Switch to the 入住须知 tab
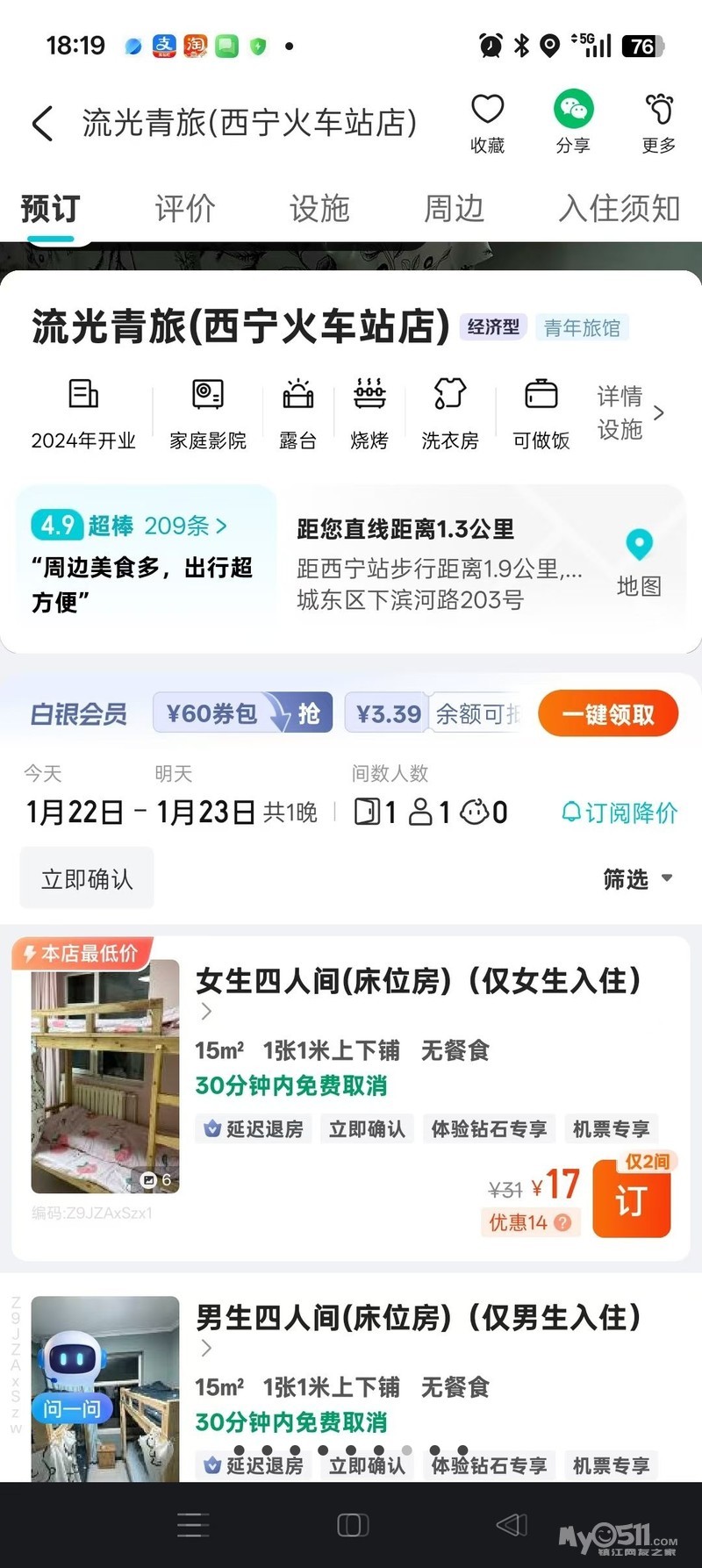The width and height of the screenshot is (702, 1568). [x=619, y=209]
